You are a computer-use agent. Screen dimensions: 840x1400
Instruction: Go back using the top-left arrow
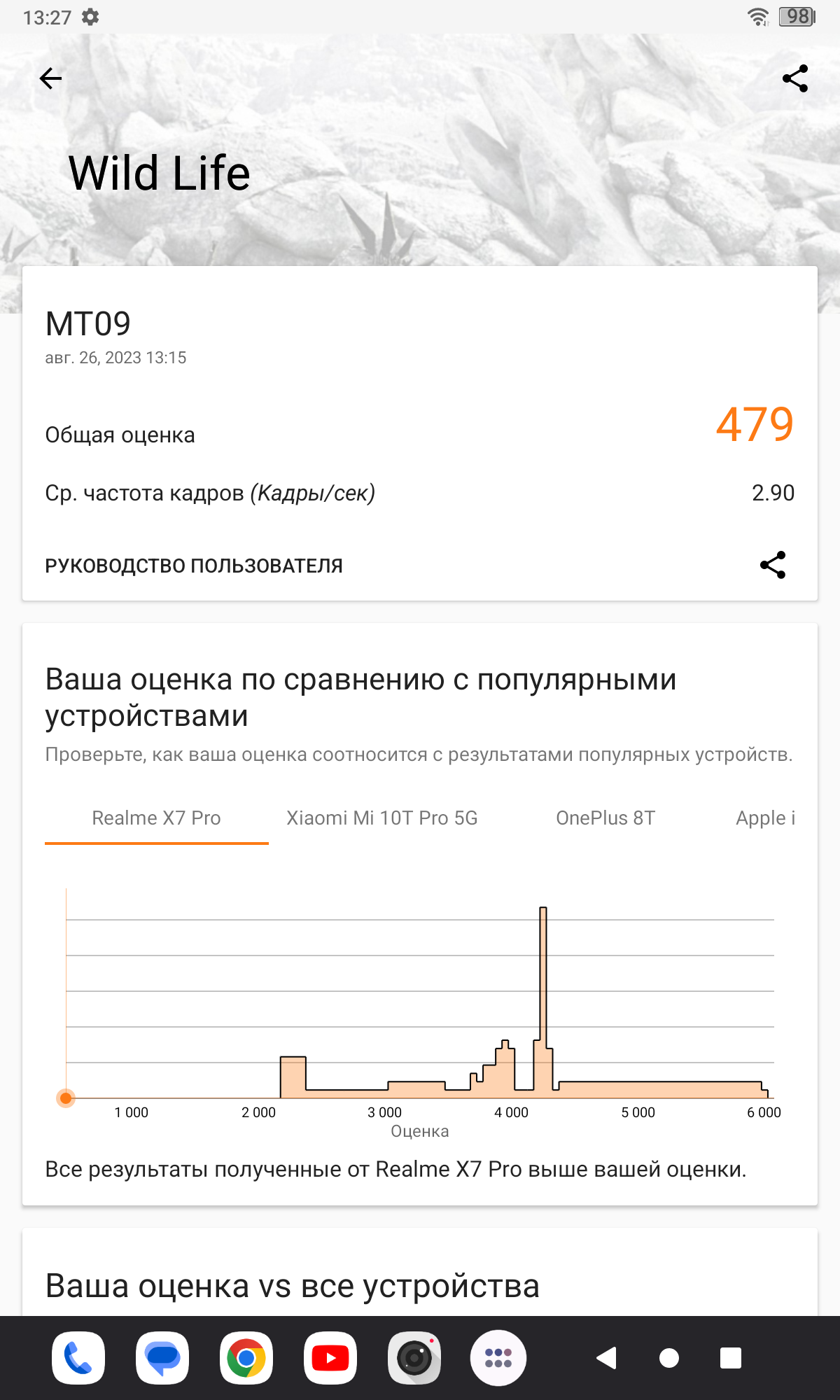(x=51, y=78)
